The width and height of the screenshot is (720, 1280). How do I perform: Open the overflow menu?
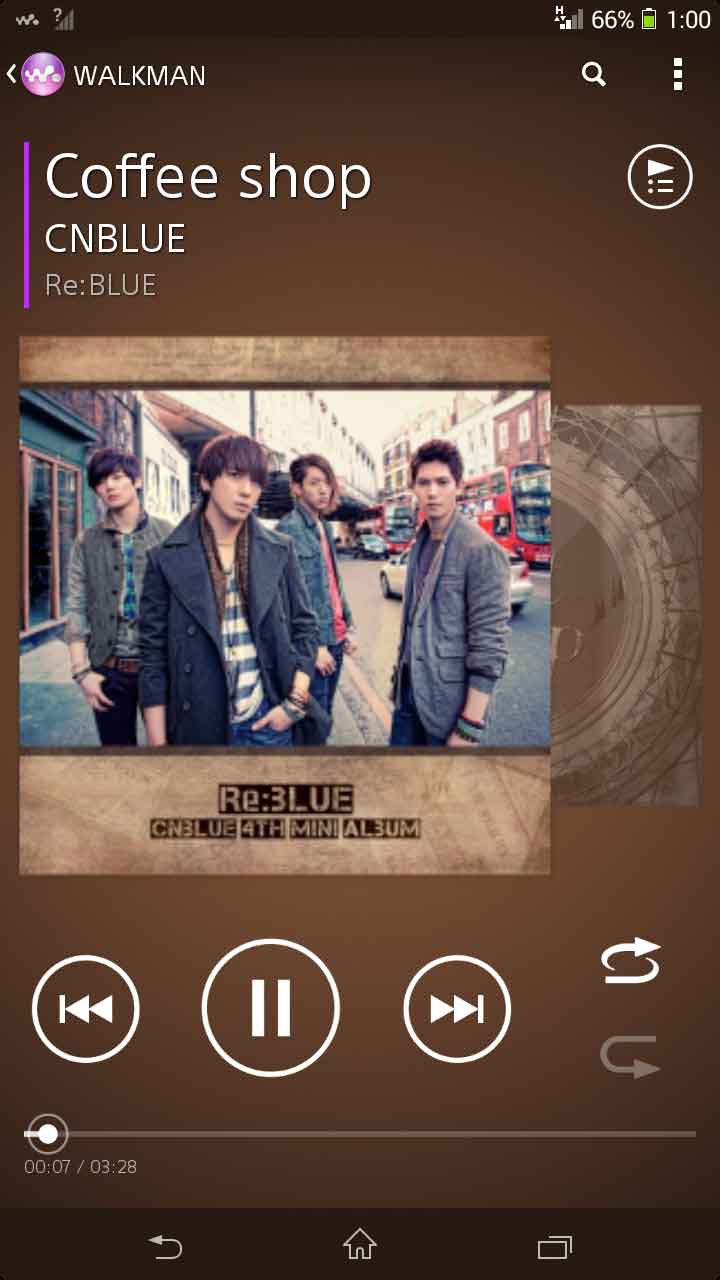click(x=678, y=74)
